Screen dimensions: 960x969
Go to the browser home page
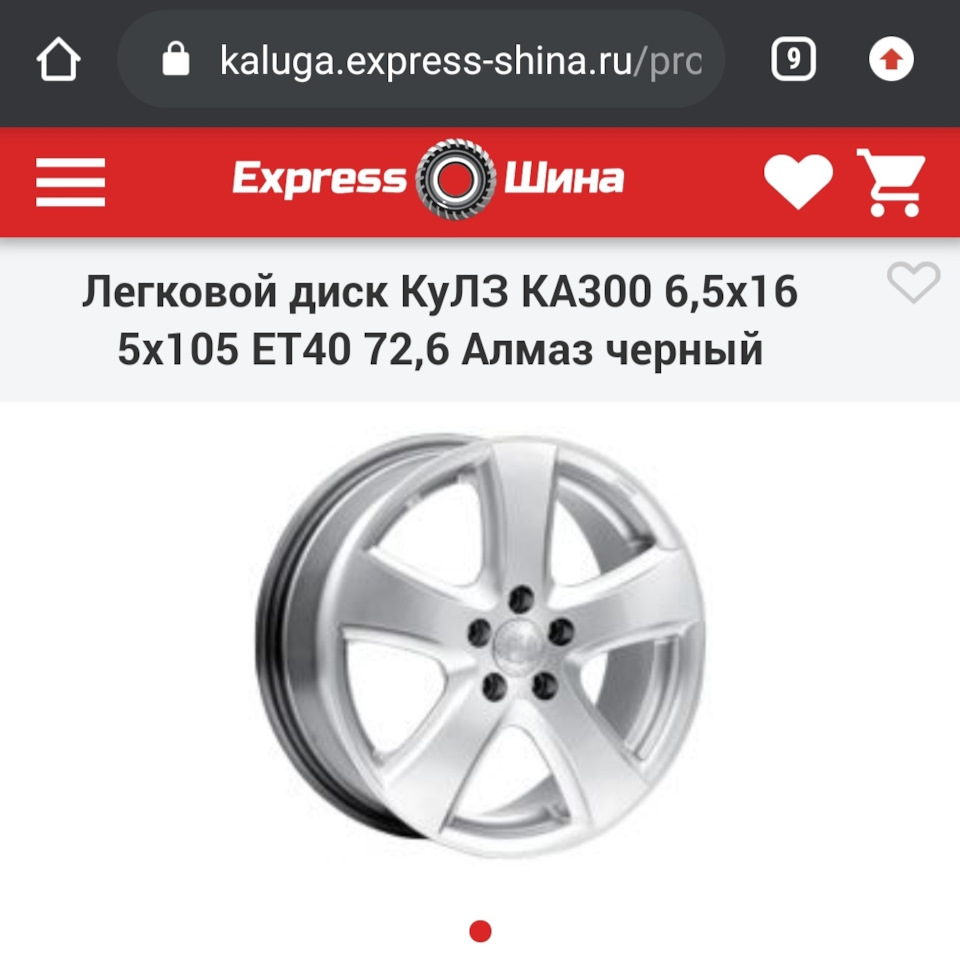click(x=58, y=62)
